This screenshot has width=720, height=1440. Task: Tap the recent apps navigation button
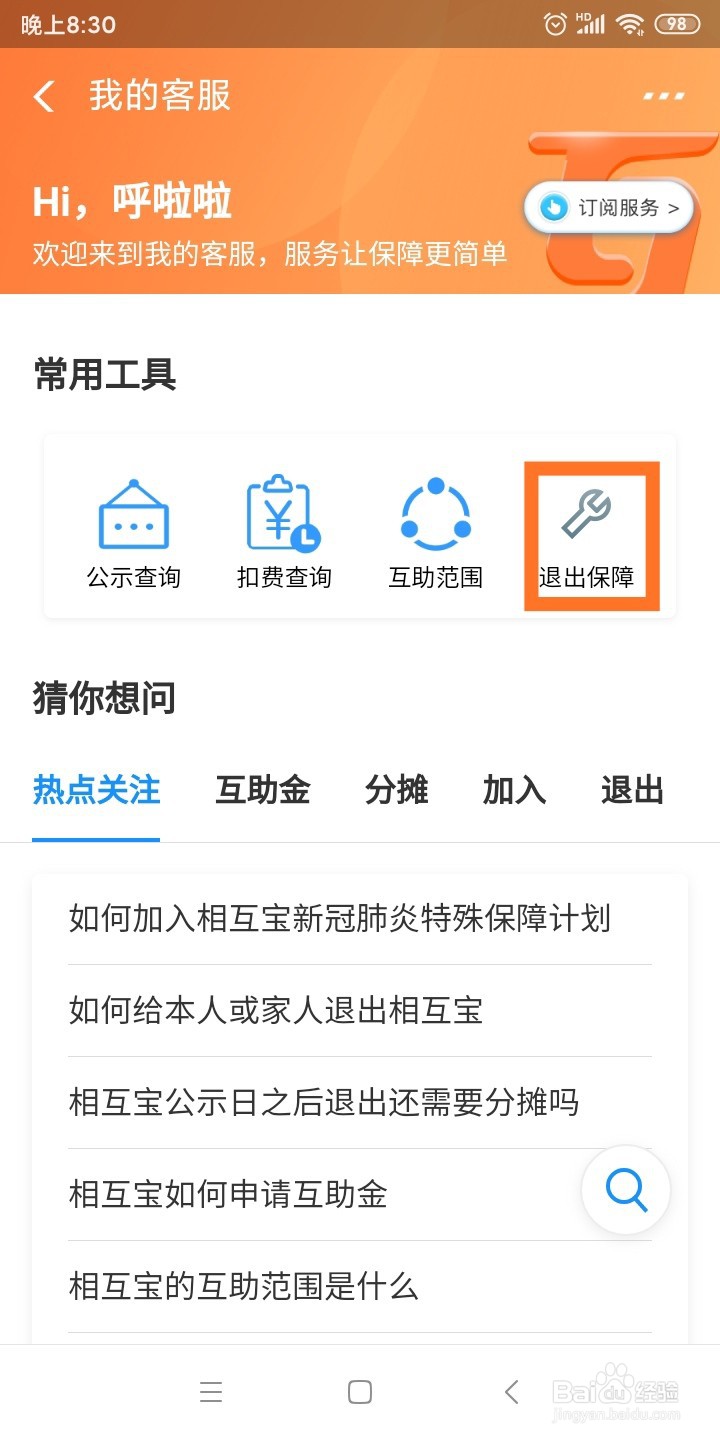tap(211, 1391)
